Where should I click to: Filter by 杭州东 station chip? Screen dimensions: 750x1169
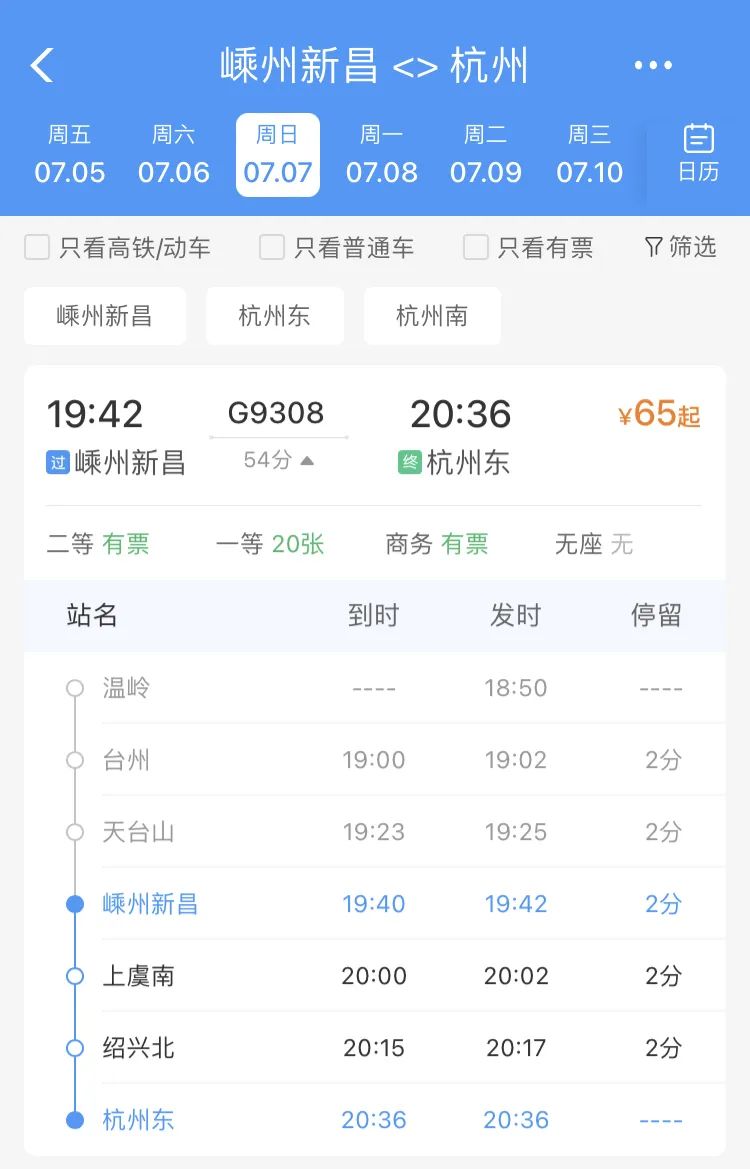point(274,316)
